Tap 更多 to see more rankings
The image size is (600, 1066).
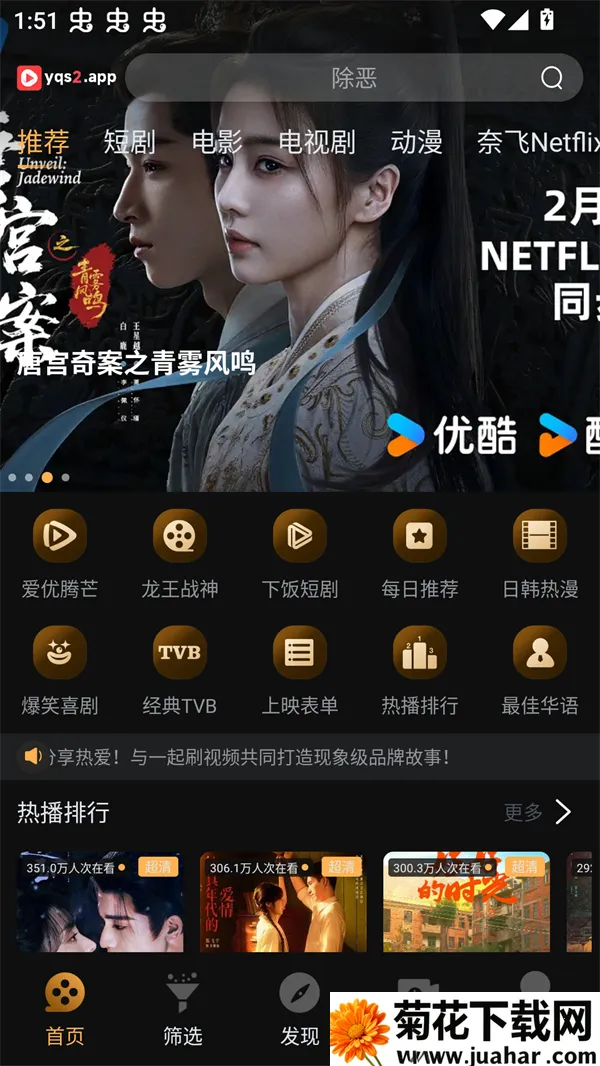pos(538,812)
